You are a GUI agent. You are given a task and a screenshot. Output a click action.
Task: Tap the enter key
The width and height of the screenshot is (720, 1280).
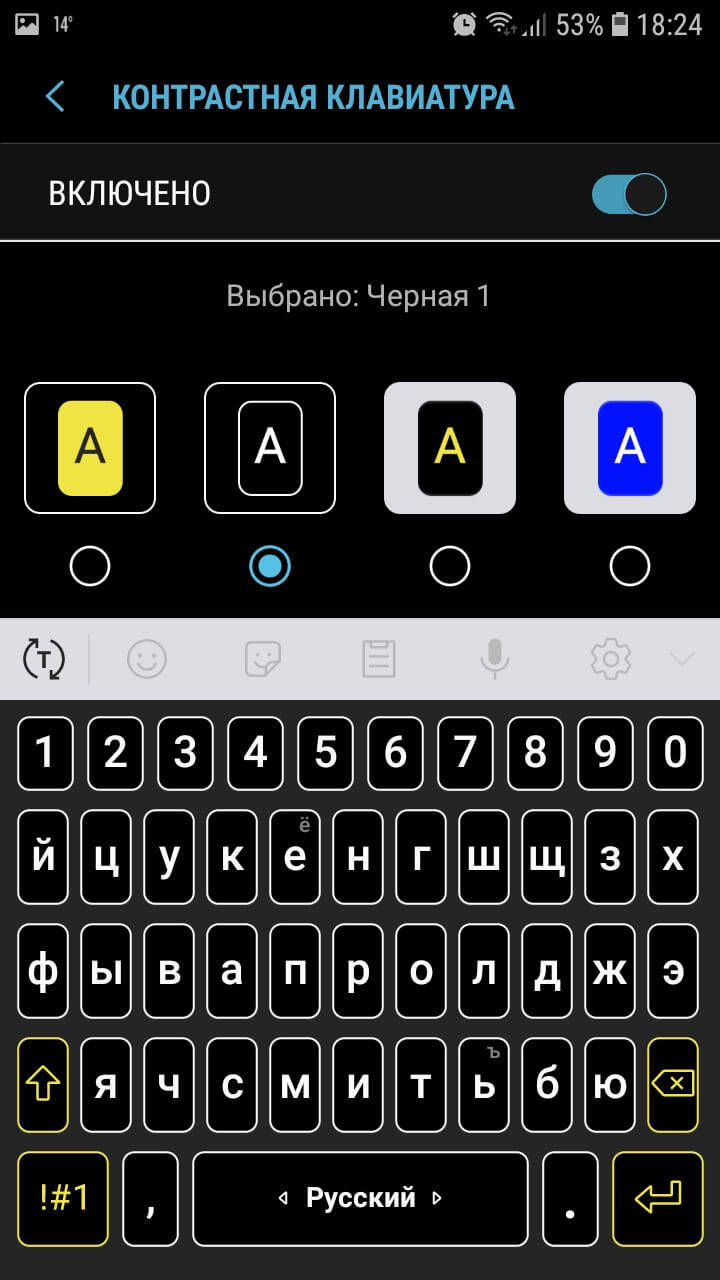point(657,1198)
